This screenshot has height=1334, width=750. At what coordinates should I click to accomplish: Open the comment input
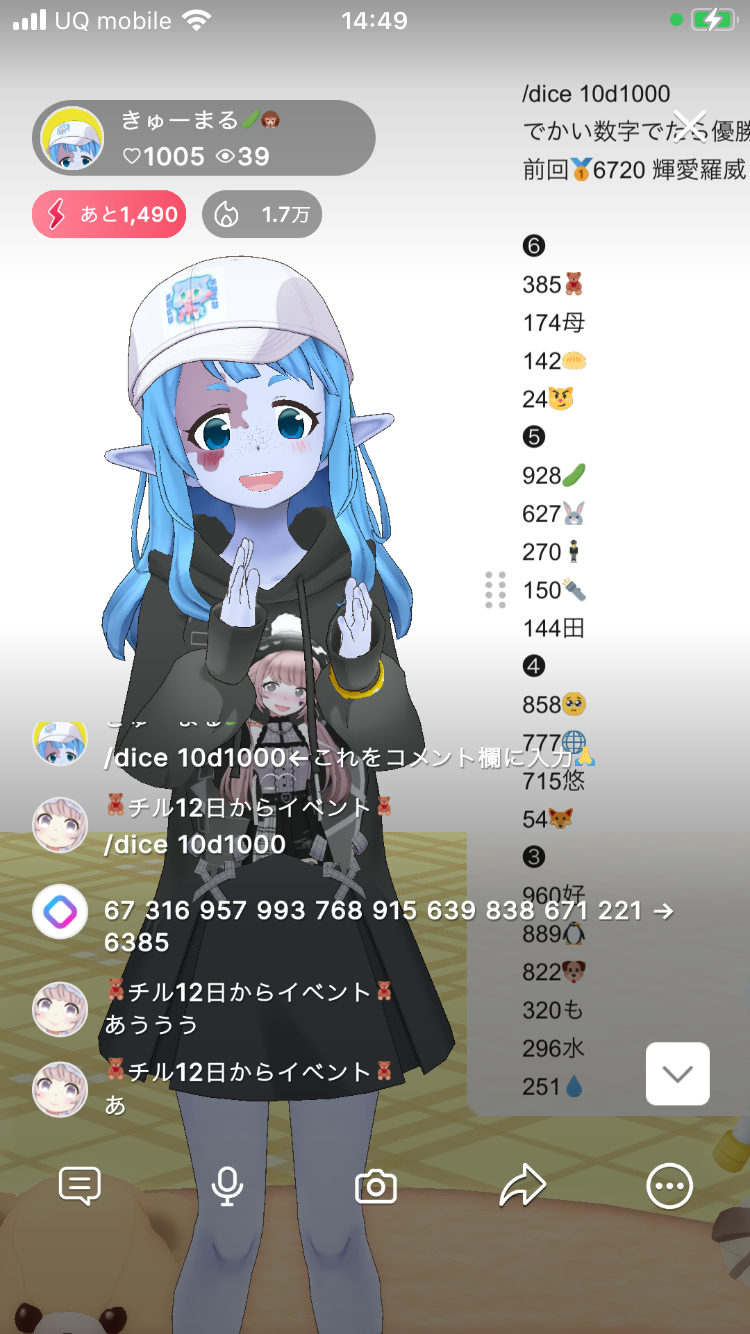click(80, 1186)
